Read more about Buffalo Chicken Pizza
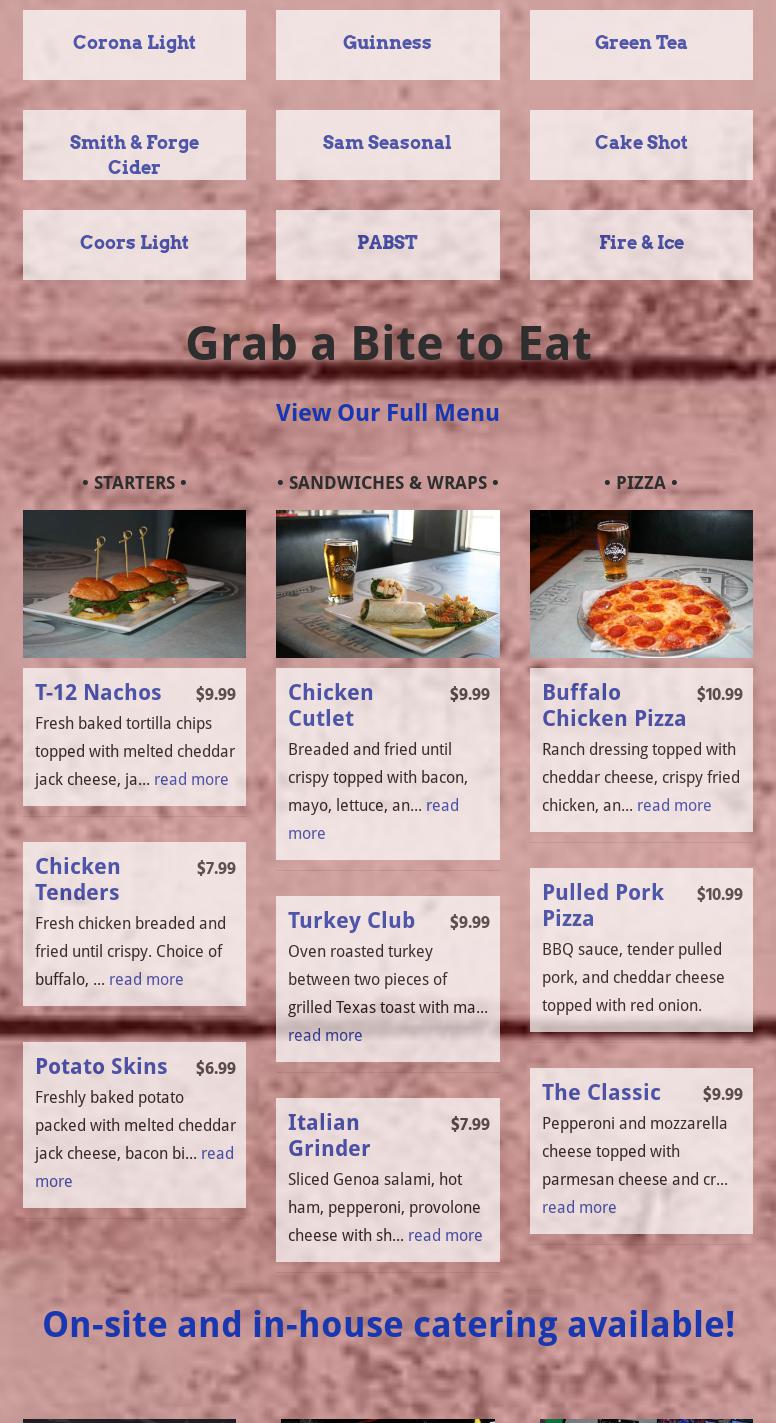Screen dimensions: 776x1423 (x=674, y=806)
